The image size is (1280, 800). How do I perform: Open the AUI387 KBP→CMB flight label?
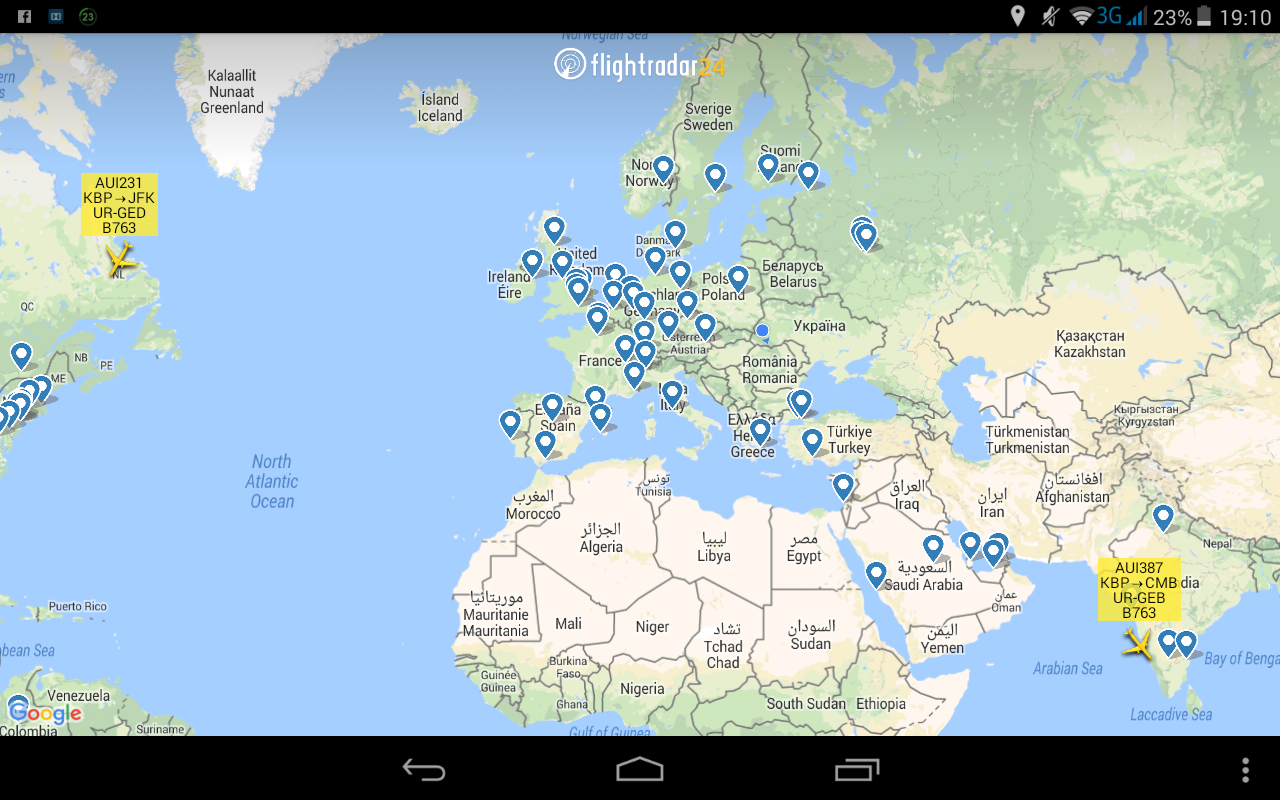[x=1138, y=590]
